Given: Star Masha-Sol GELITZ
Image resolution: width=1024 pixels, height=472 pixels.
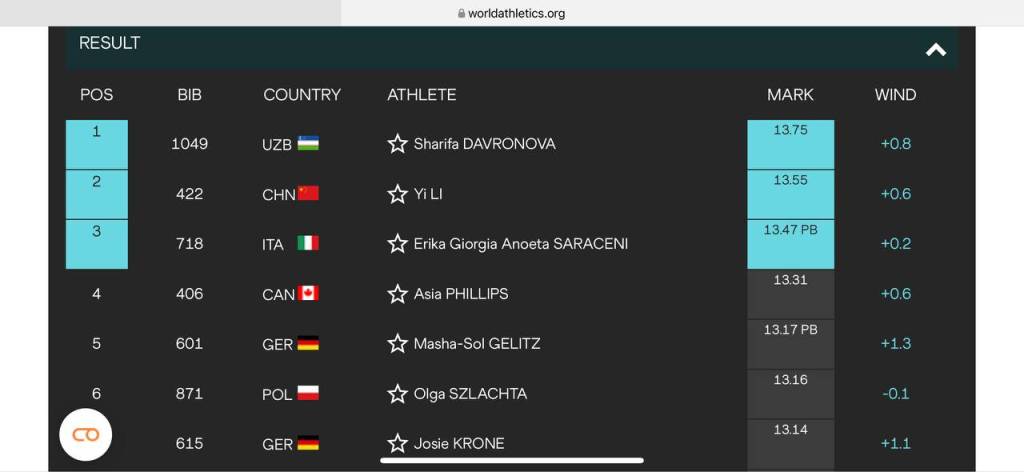Looking at the screenshot, I should coord(397,344).
